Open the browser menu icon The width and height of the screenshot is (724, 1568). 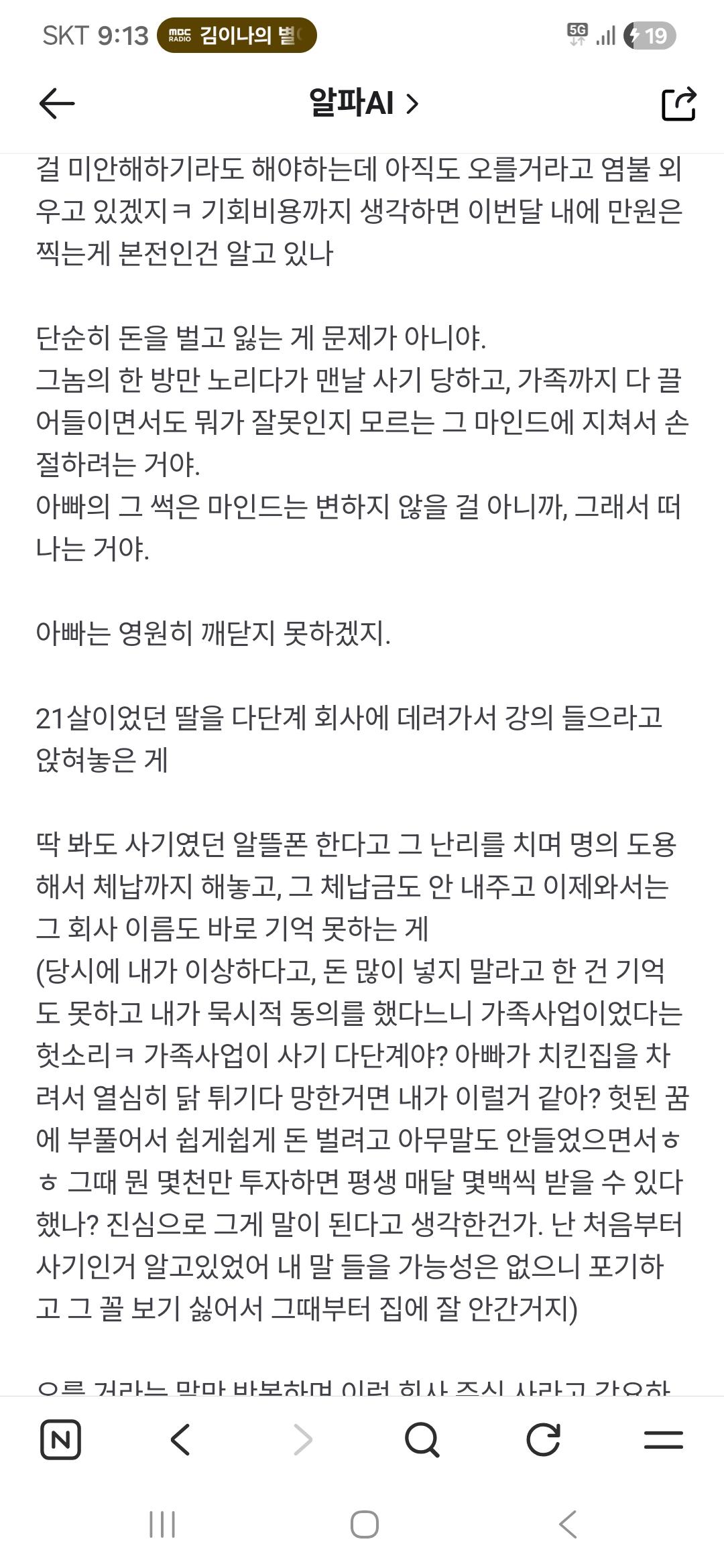coord(664,1439)
